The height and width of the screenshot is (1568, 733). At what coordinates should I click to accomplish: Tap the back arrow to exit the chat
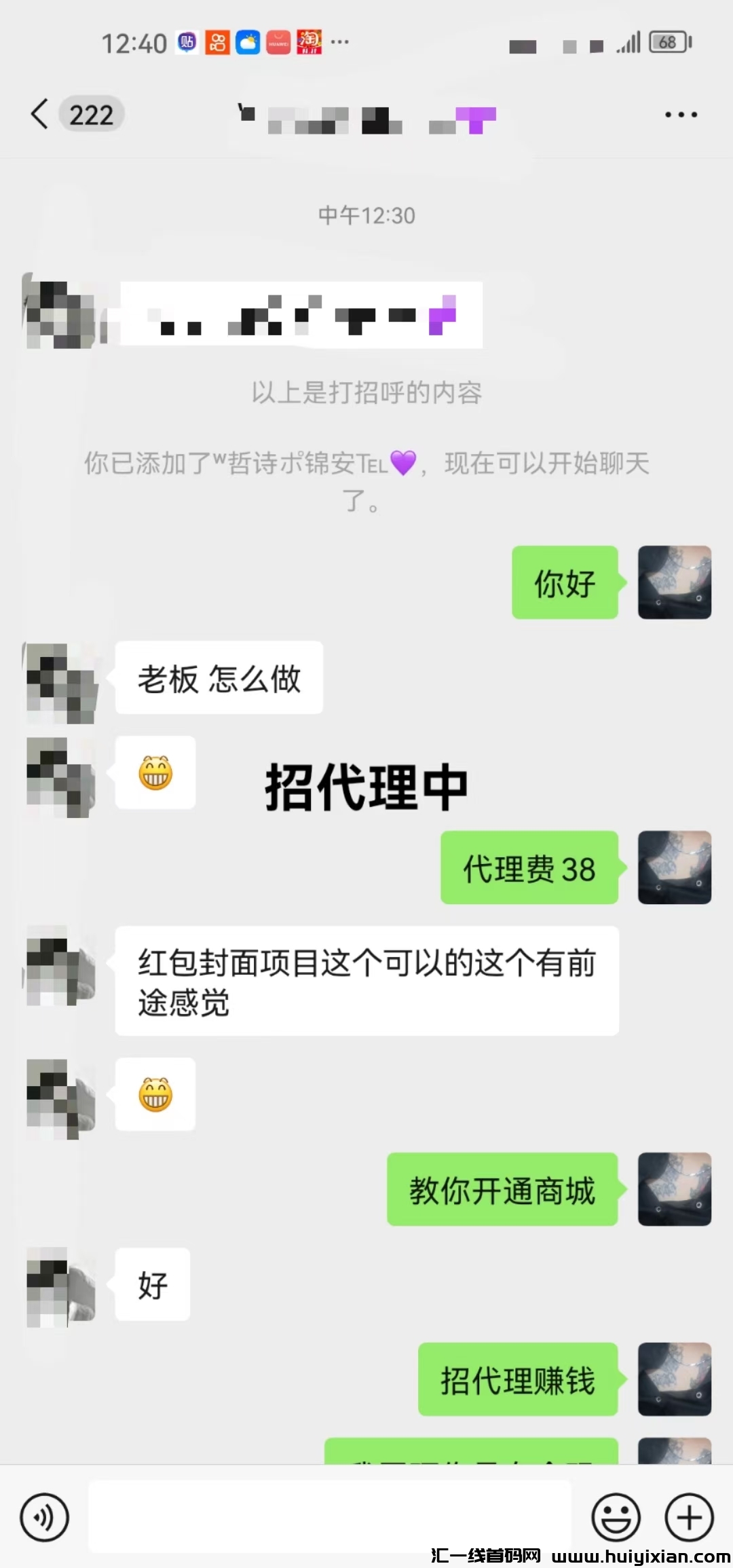[39, 114]
